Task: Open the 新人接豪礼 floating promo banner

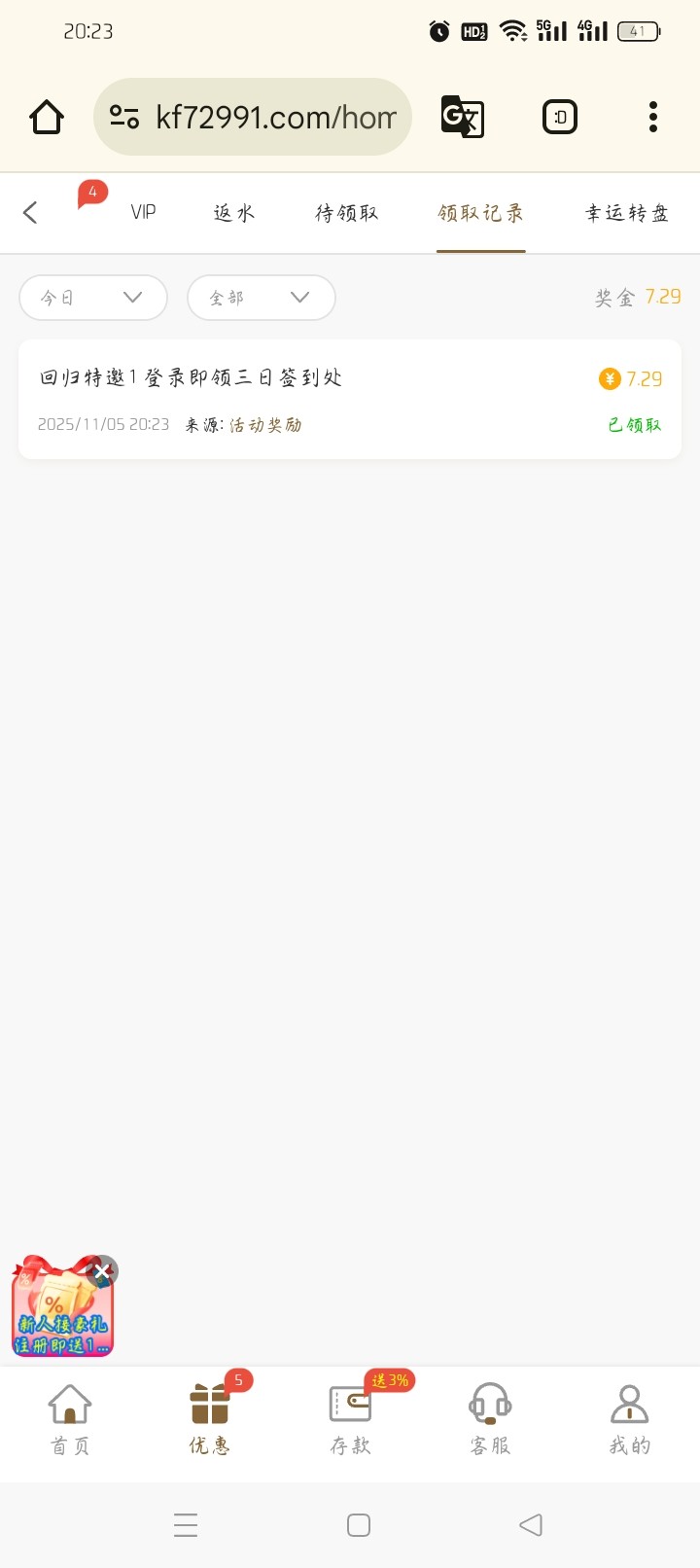Action: pos(60,1315)
